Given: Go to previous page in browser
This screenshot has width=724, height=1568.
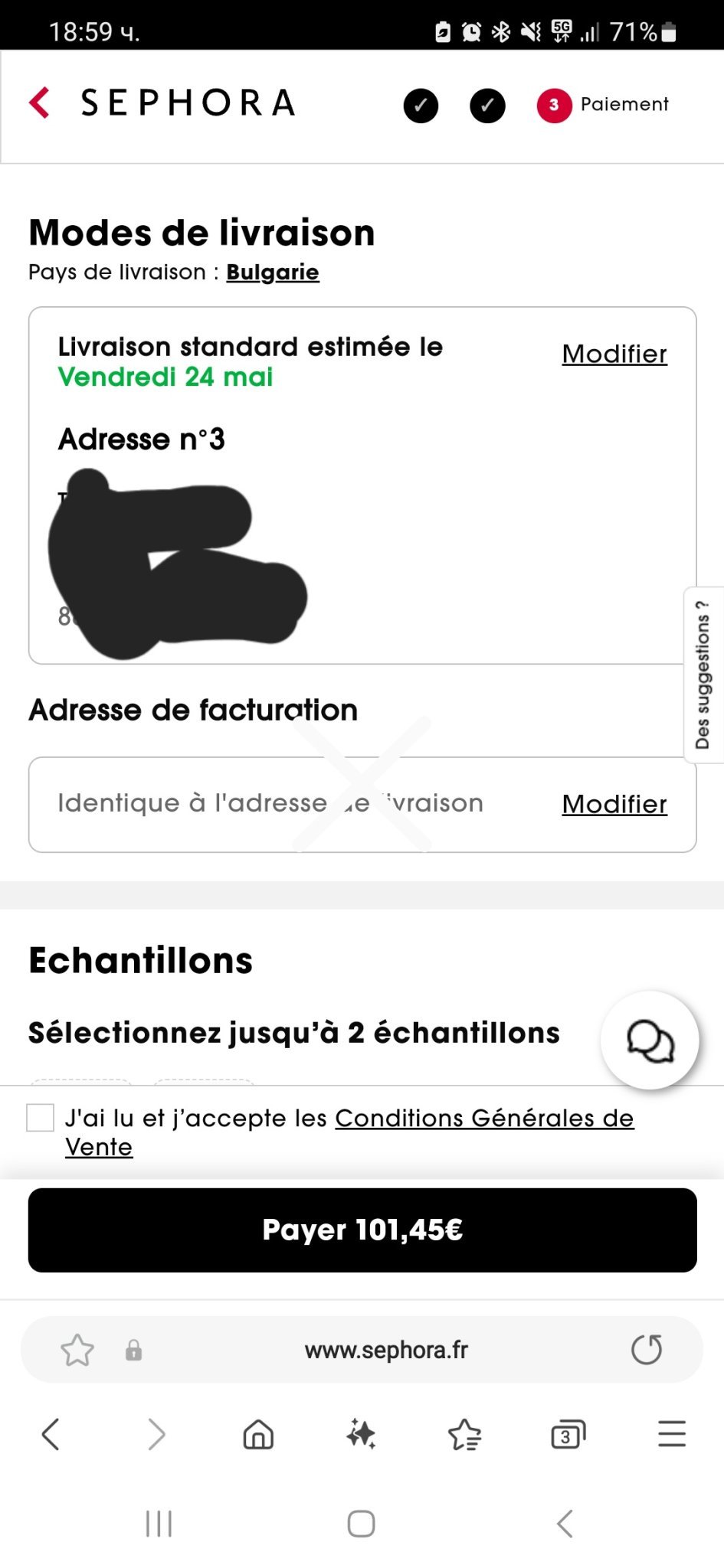Looking at the screenshot, I should [x=51, y=1434].
